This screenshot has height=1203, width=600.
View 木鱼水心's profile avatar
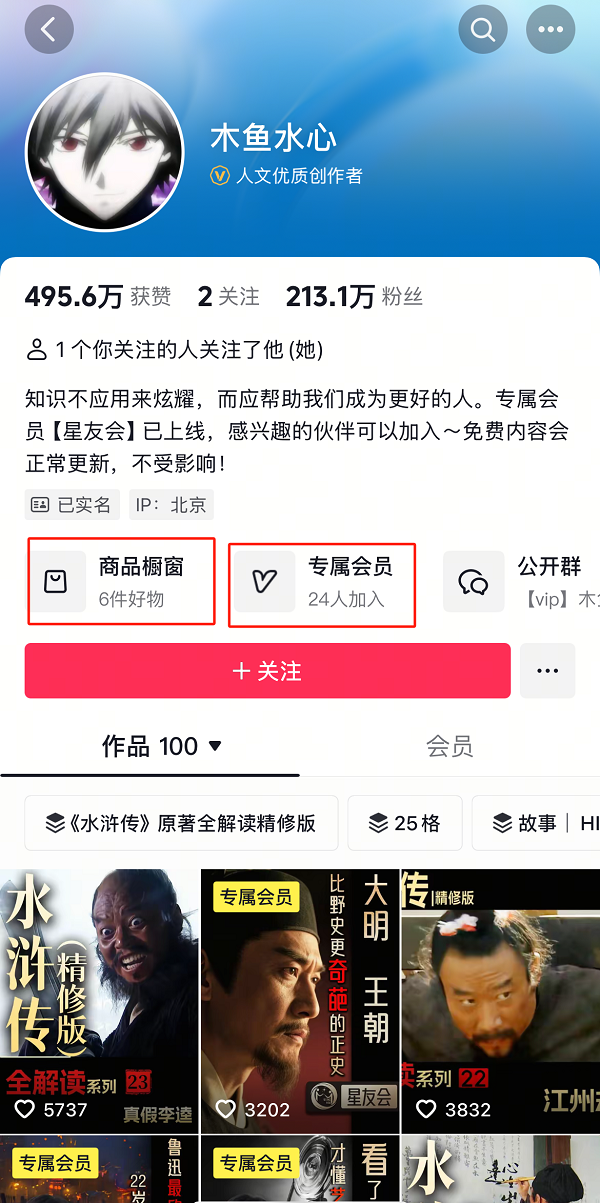click(105, 151)
